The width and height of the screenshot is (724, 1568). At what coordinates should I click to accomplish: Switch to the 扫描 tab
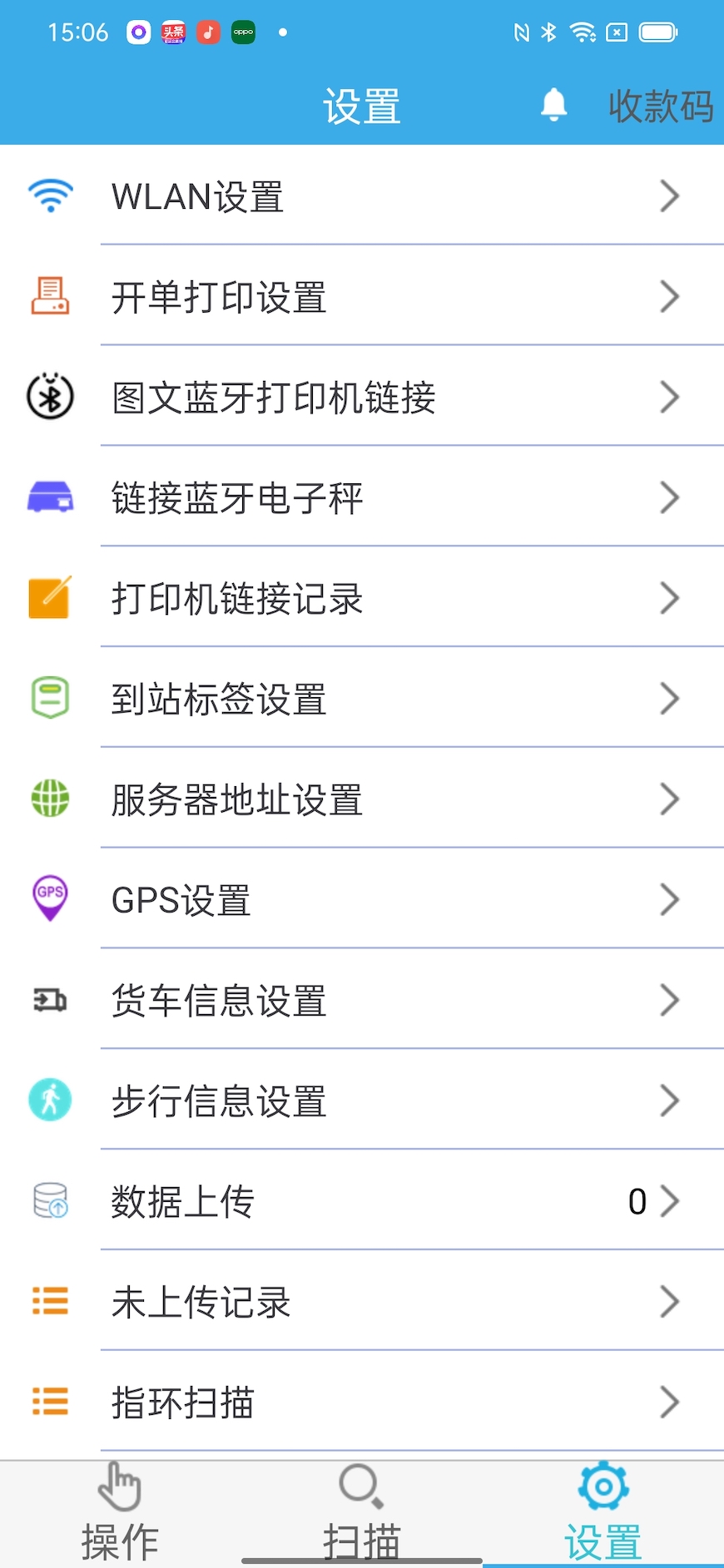[x=361, y=1514]
